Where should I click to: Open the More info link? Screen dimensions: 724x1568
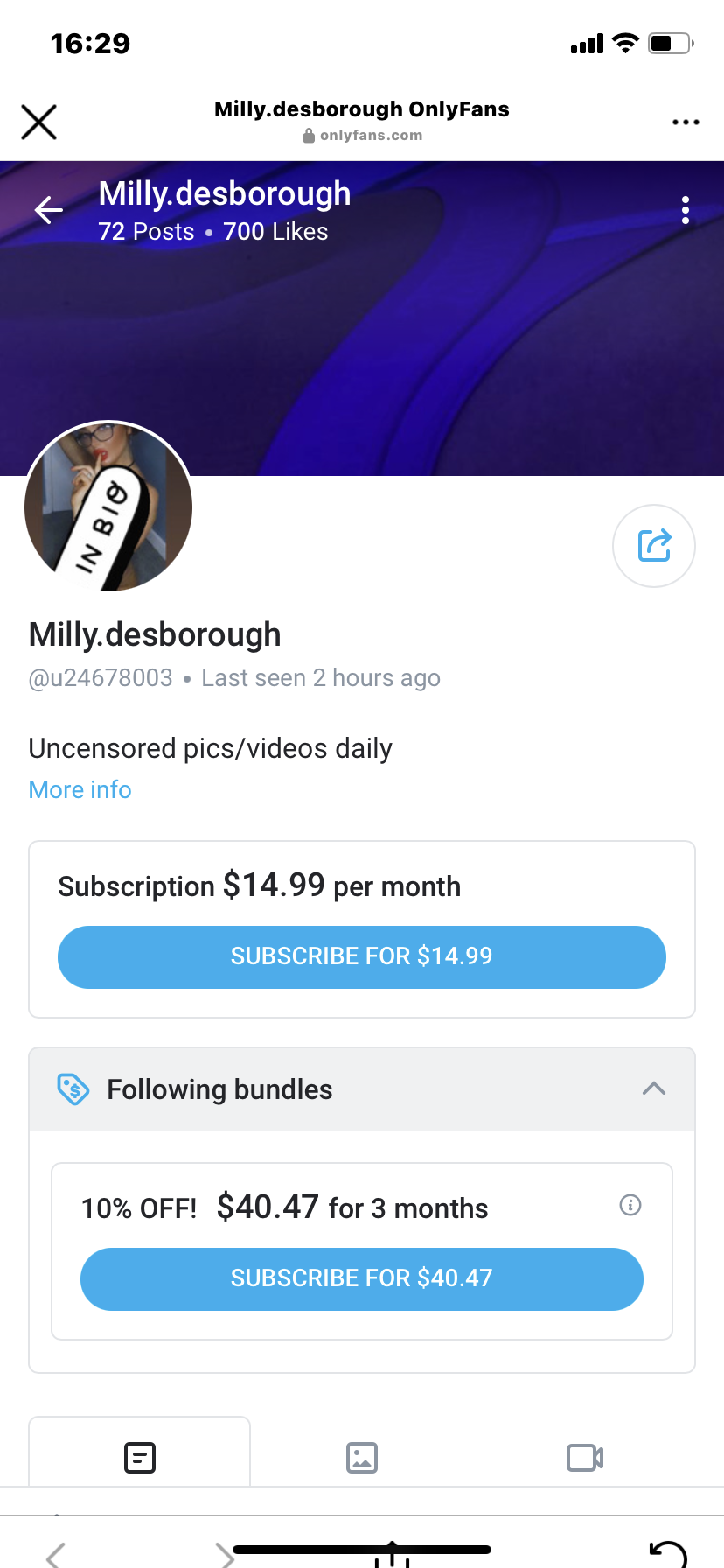(80, 789)
